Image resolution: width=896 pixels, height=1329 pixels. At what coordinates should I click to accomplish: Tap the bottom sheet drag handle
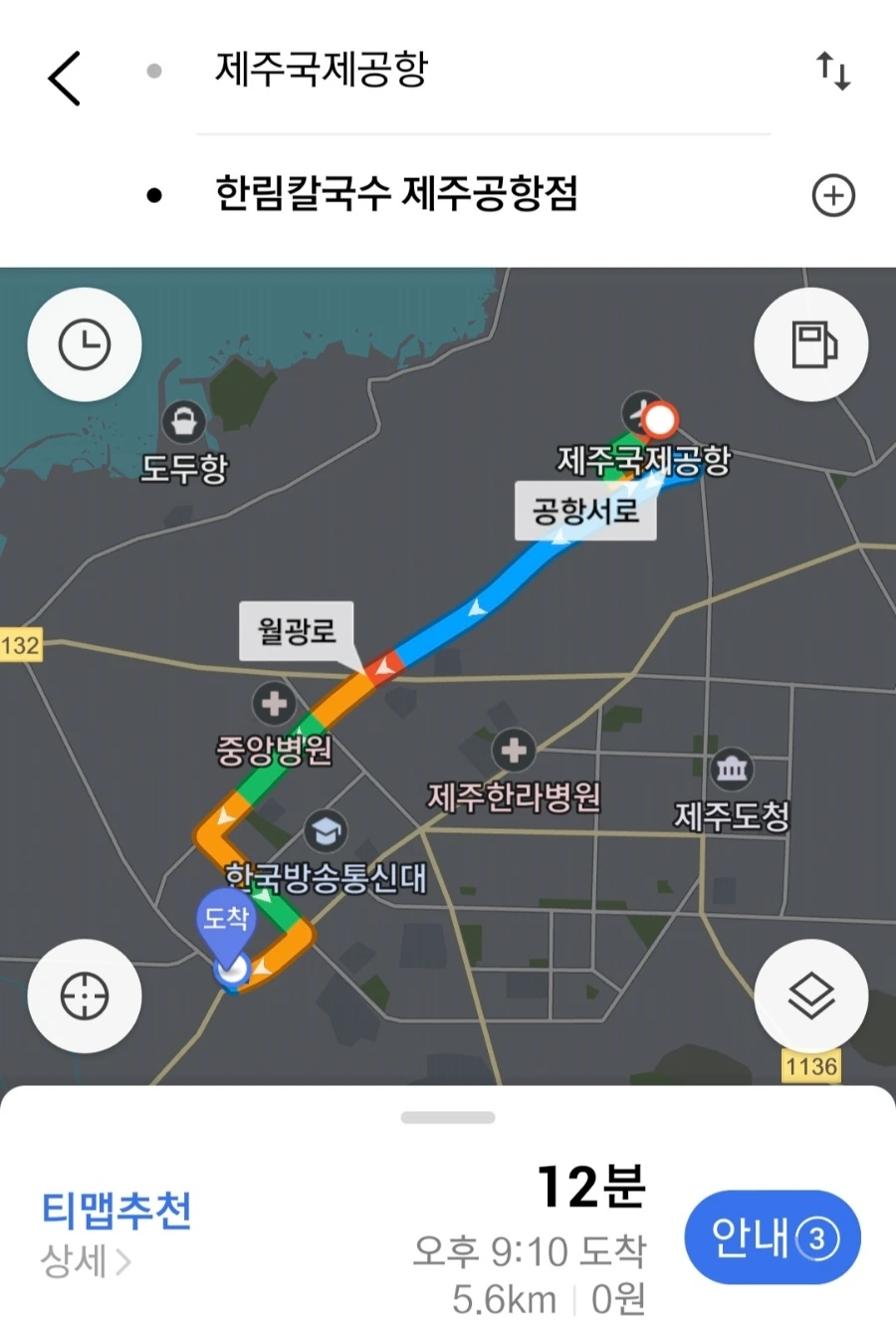pyautogui.click(x=448, y=1118)
